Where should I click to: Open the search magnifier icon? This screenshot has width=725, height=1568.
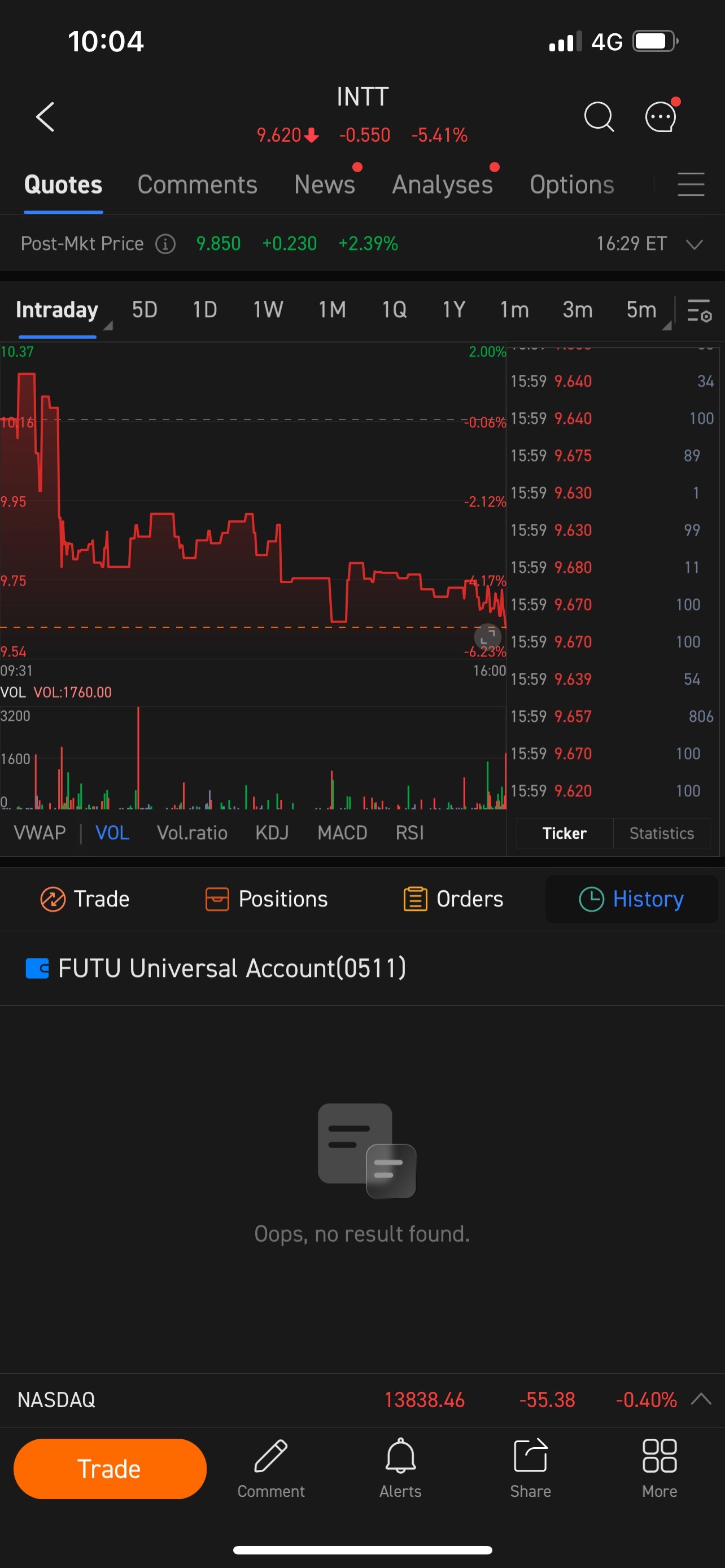tap(599, 117)
